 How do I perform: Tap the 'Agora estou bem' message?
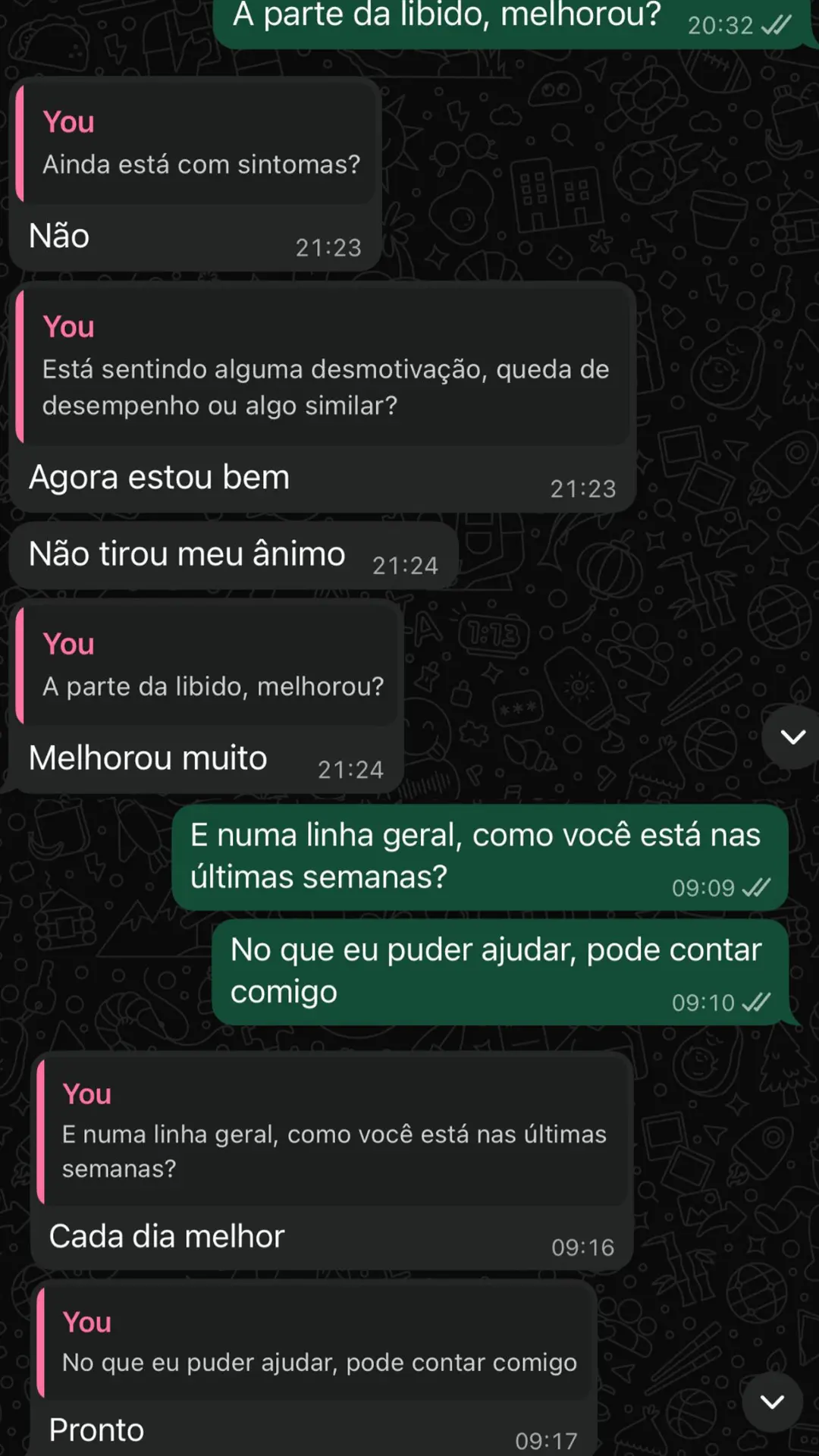point(159,477)
